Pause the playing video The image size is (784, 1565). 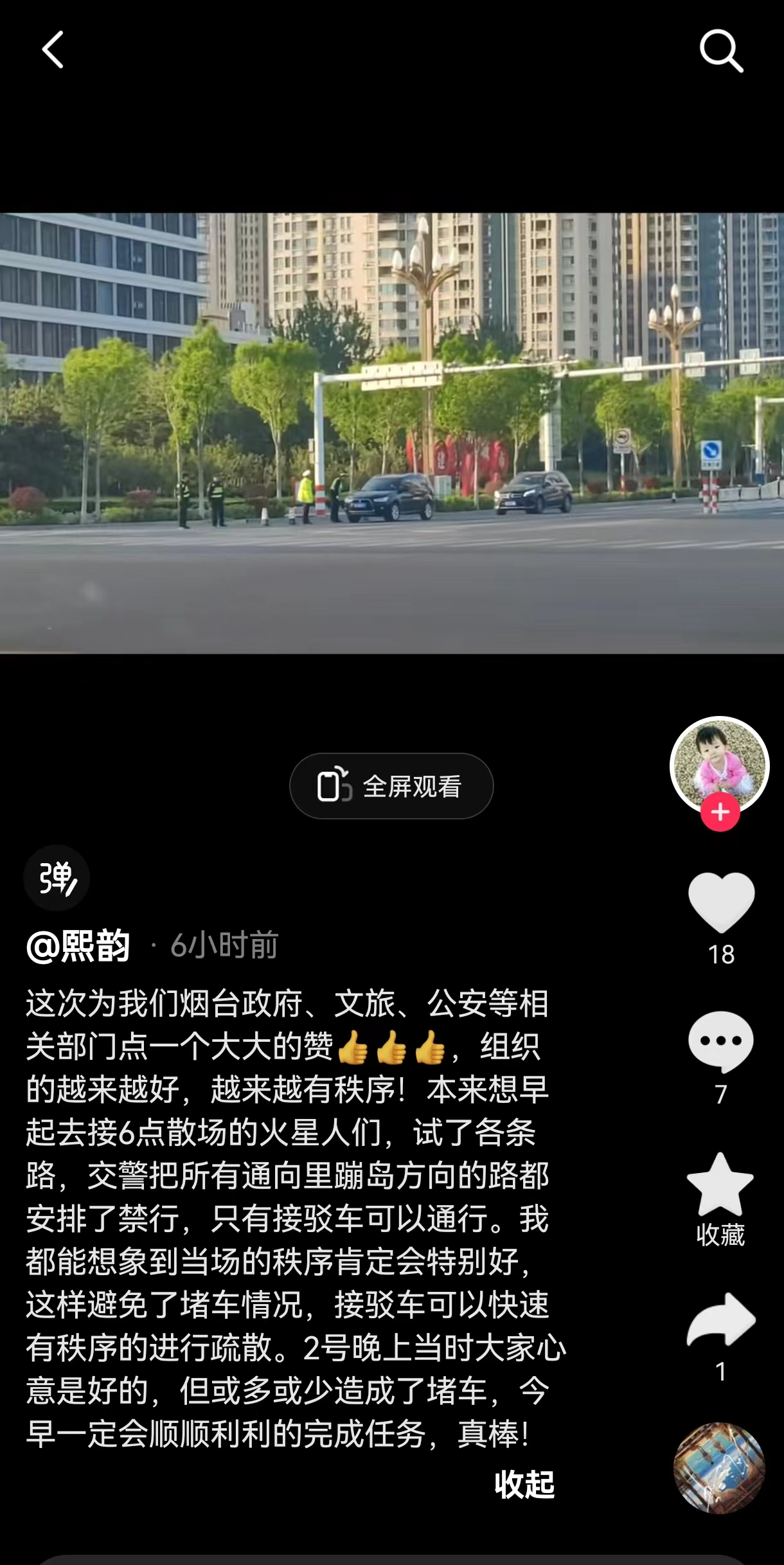click(x=392, y=433)
